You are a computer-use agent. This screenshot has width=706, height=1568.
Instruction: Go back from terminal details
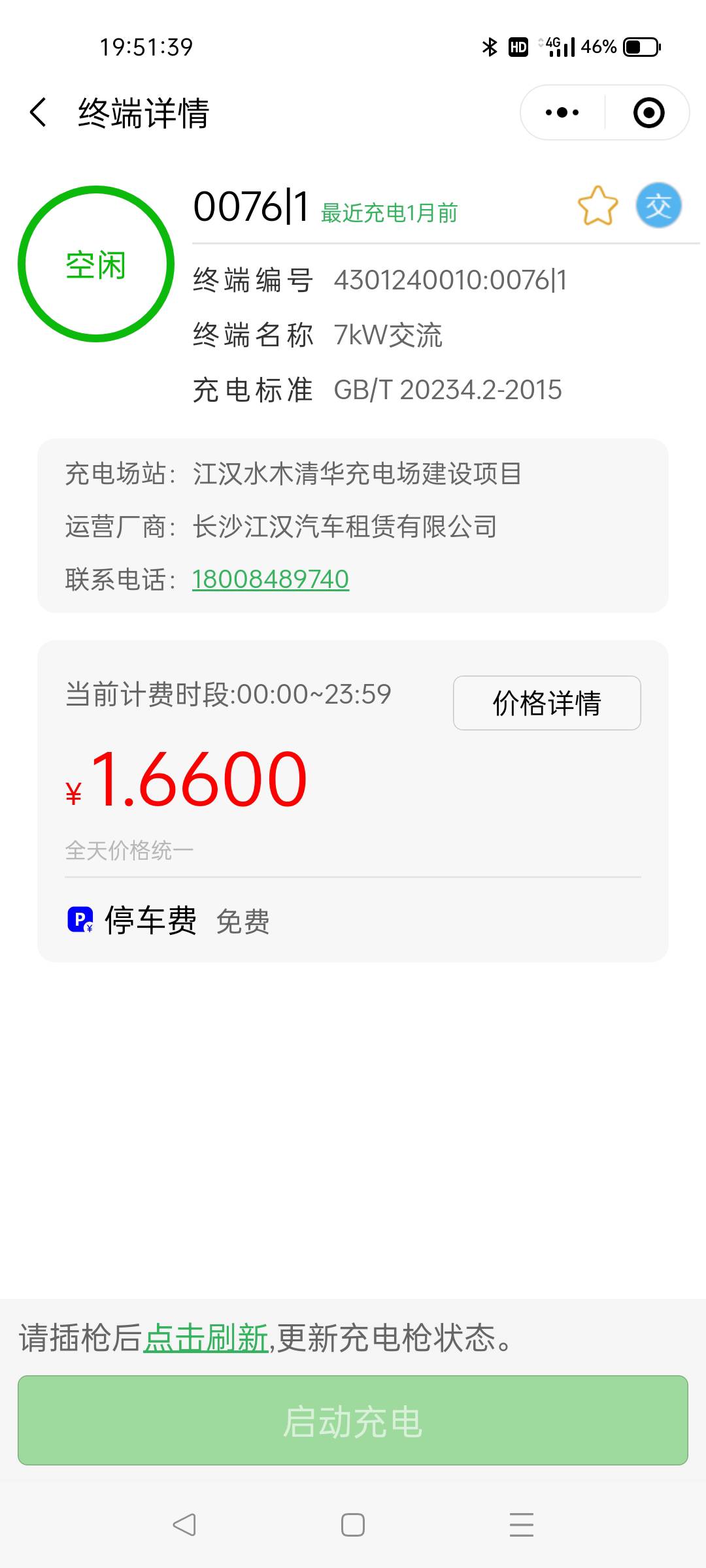[39, 112]
